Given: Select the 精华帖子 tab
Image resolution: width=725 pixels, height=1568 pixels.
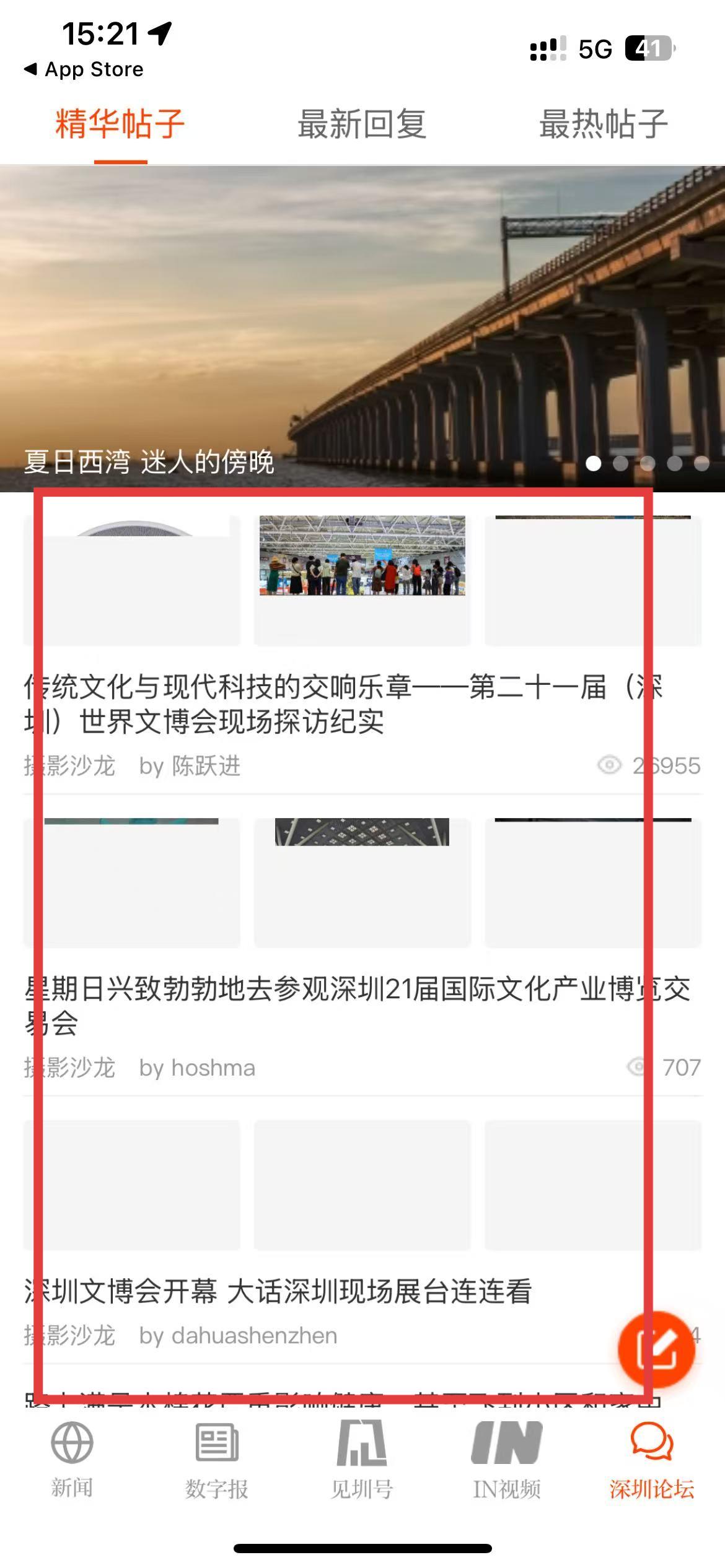Looking at the screenshot, I should 120,124.
